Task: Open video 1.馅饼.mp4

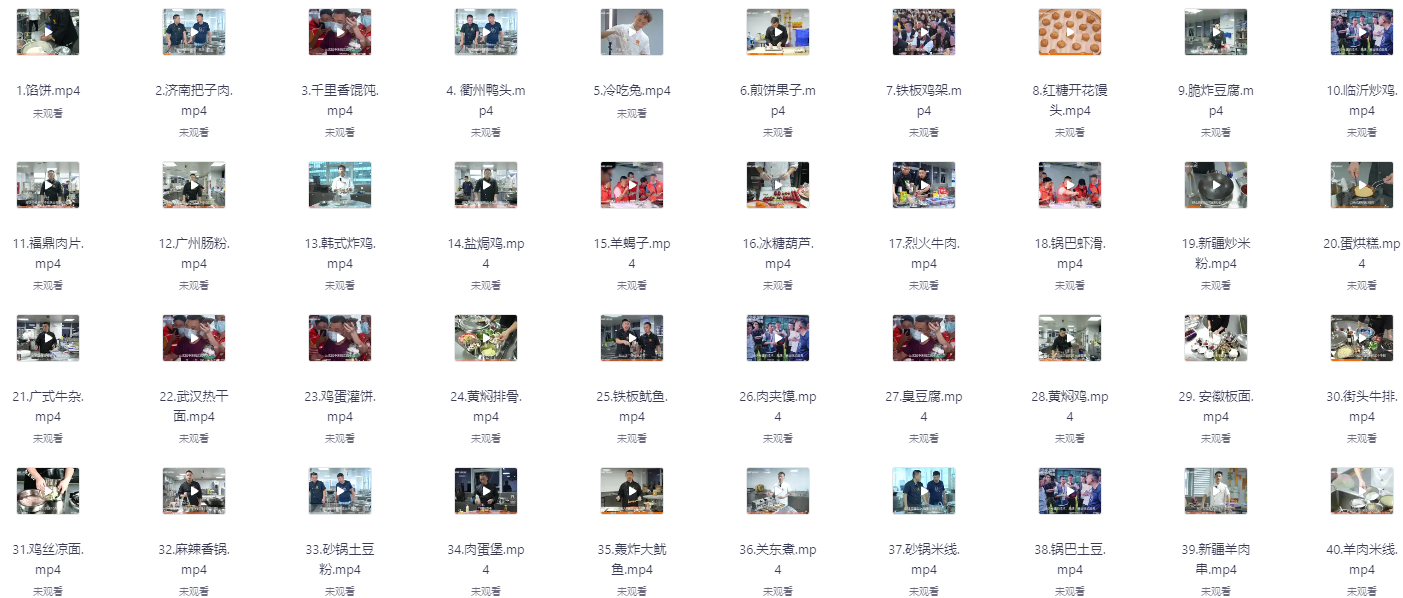Action: (x=48, y=32)
